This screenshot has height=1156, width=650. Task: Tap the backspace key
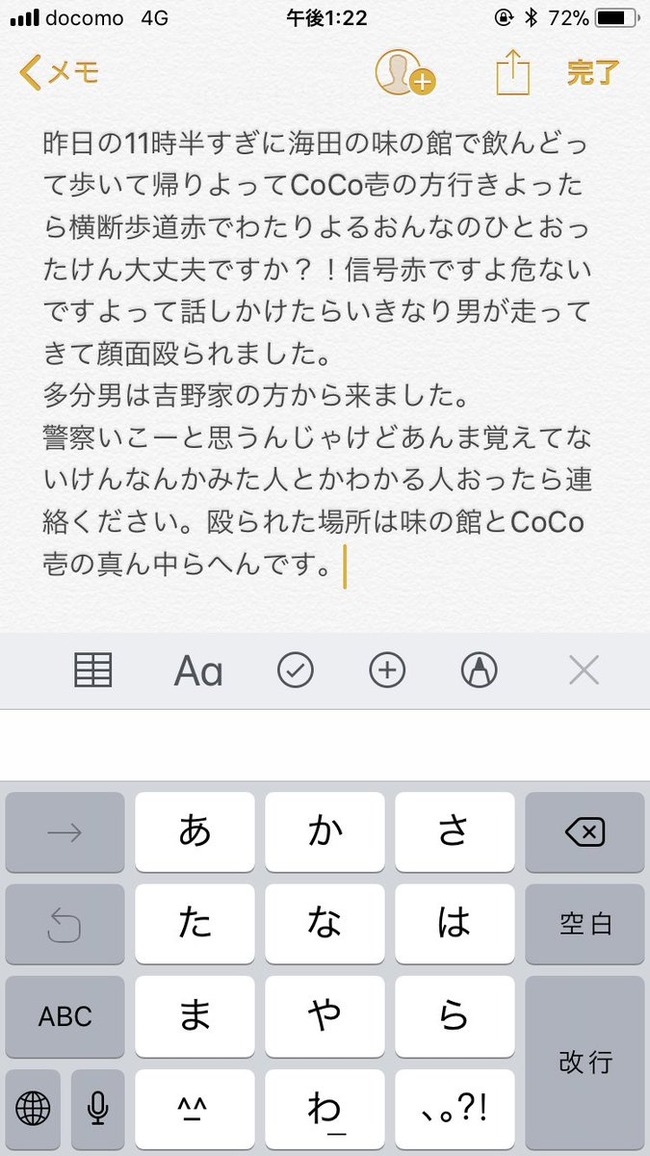pos(584,832)
